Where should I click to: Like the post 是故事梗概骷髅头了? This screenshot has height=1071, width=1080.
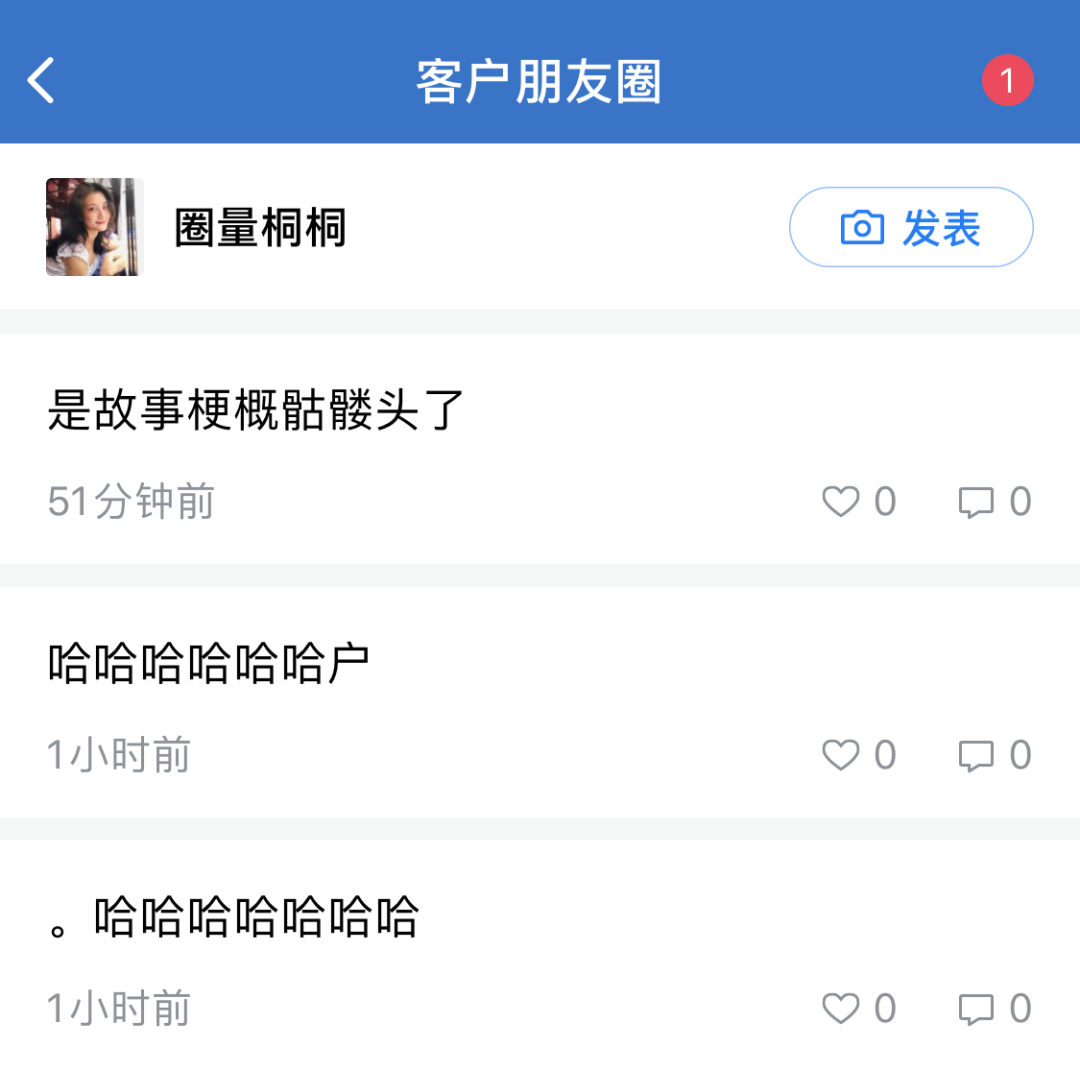coord(841,501)
